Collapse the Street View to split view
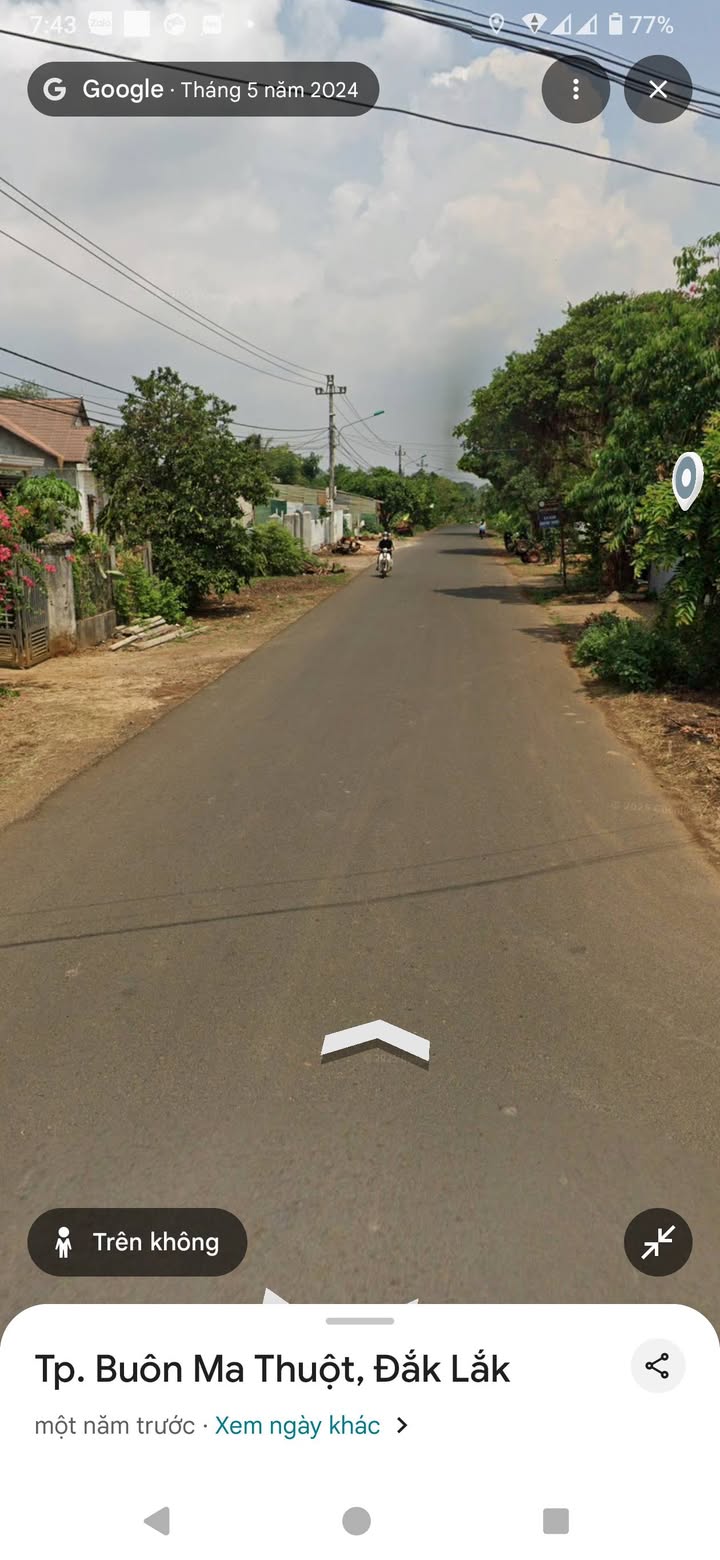720x1560 pixels. 658,1242
